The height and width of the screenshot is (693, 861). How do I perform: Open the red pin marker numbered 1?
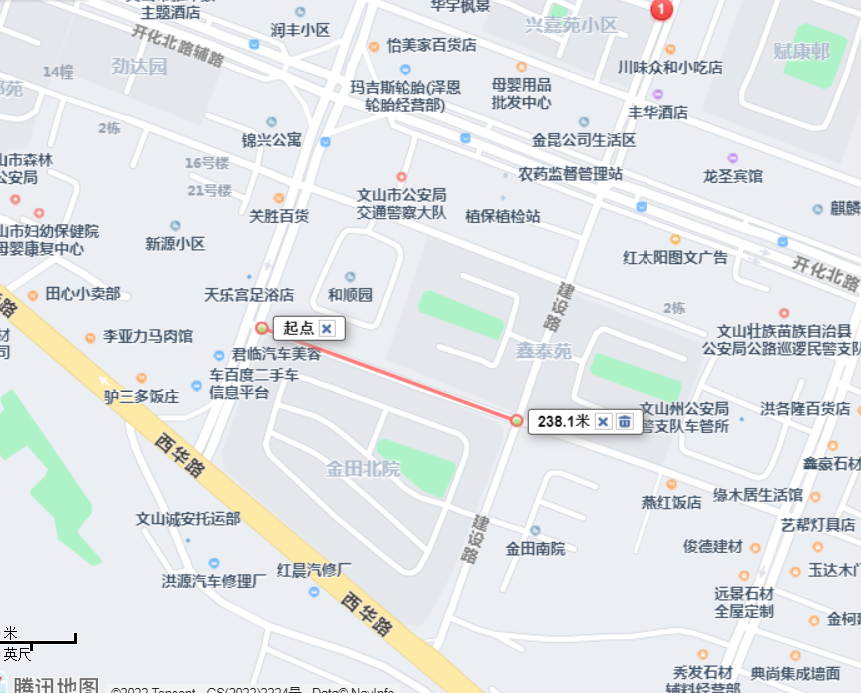(662, 10)
